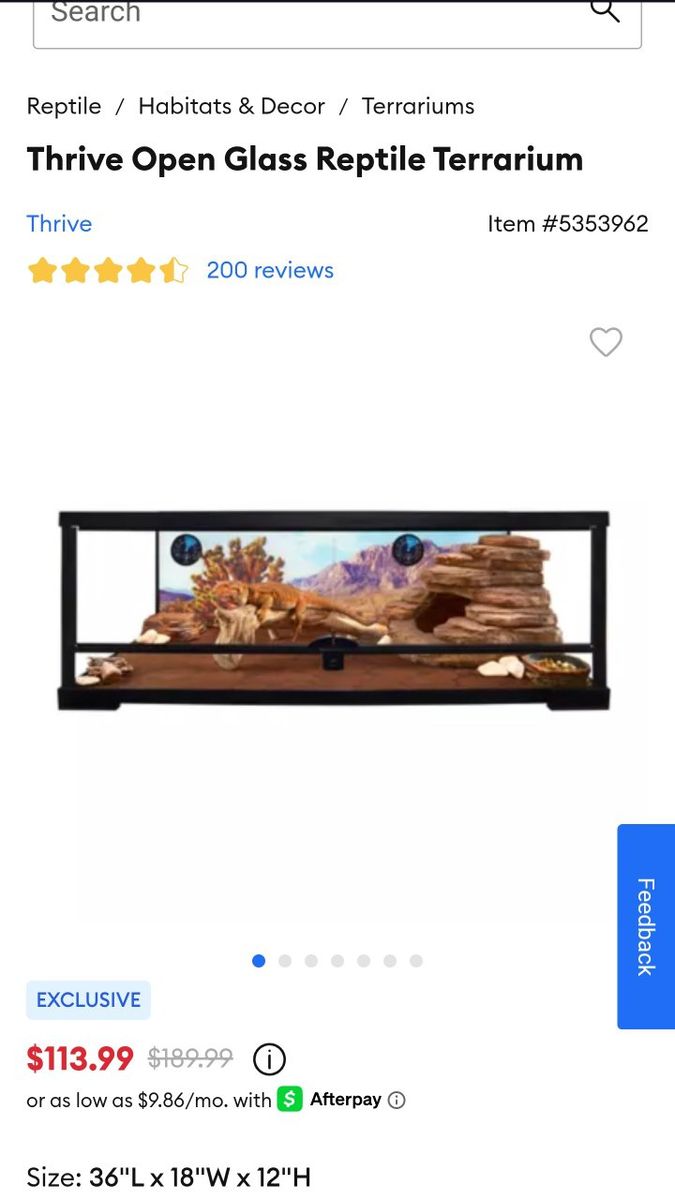Viewport: 675px width, 1200px height.
Task: Go to Habitats & Decor breadcrumb
Action: (231, 106)
